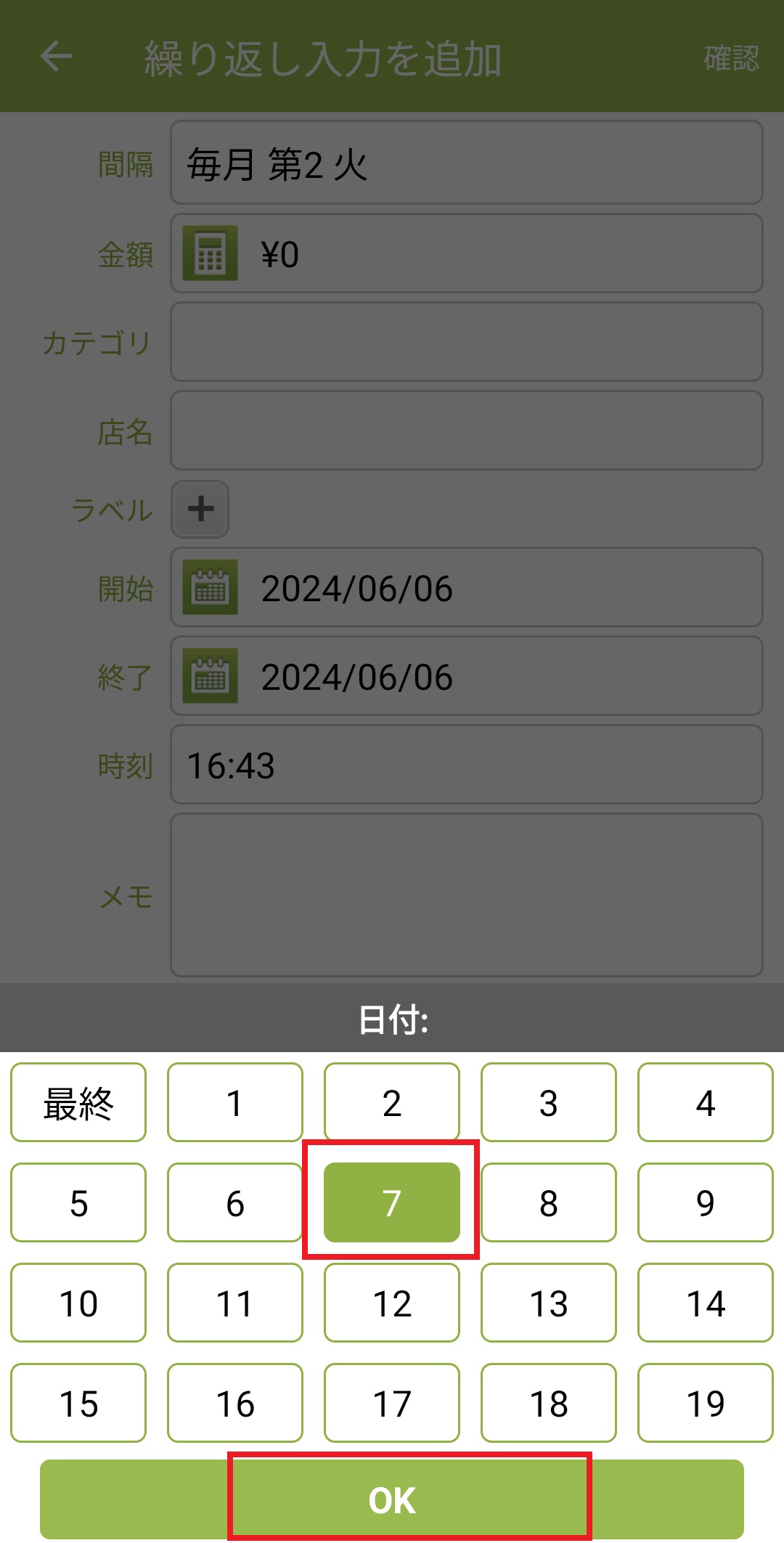Select day 12
The width and height of the screenshot is (784, 1543).
click(x=392, y=1303)
